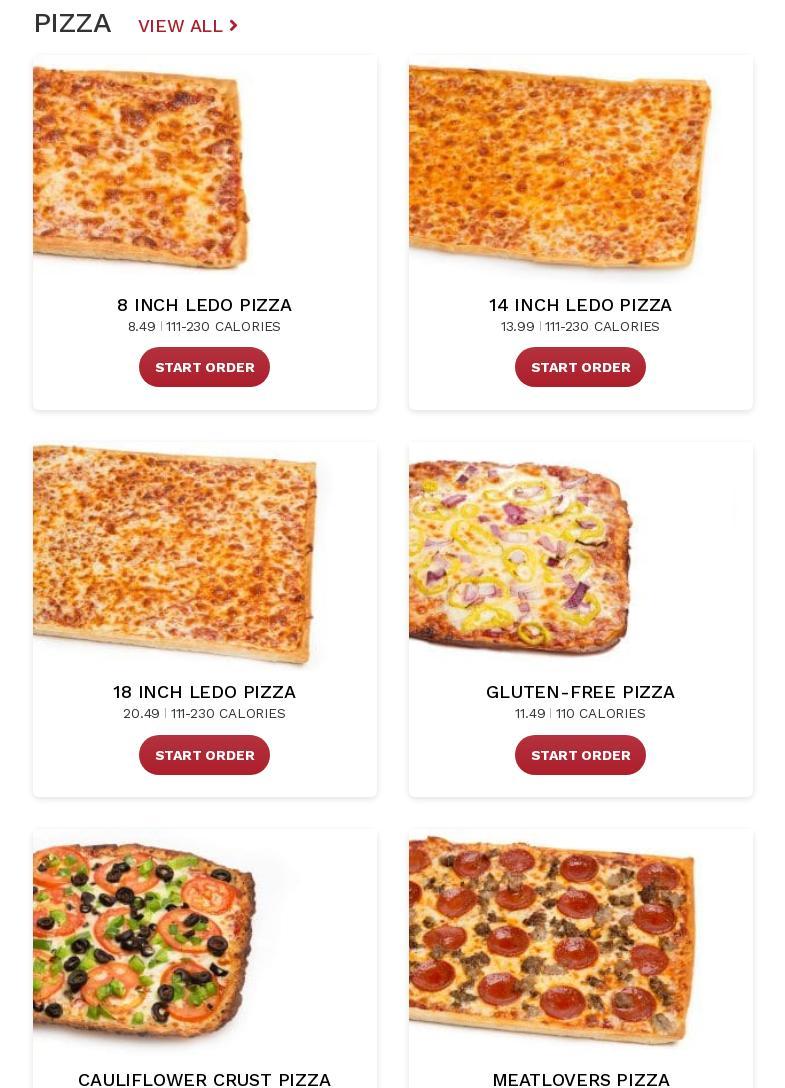View the Meatlovers Pizza card
Screen dimensions: 785x1088
click(x=580, y=1079)
